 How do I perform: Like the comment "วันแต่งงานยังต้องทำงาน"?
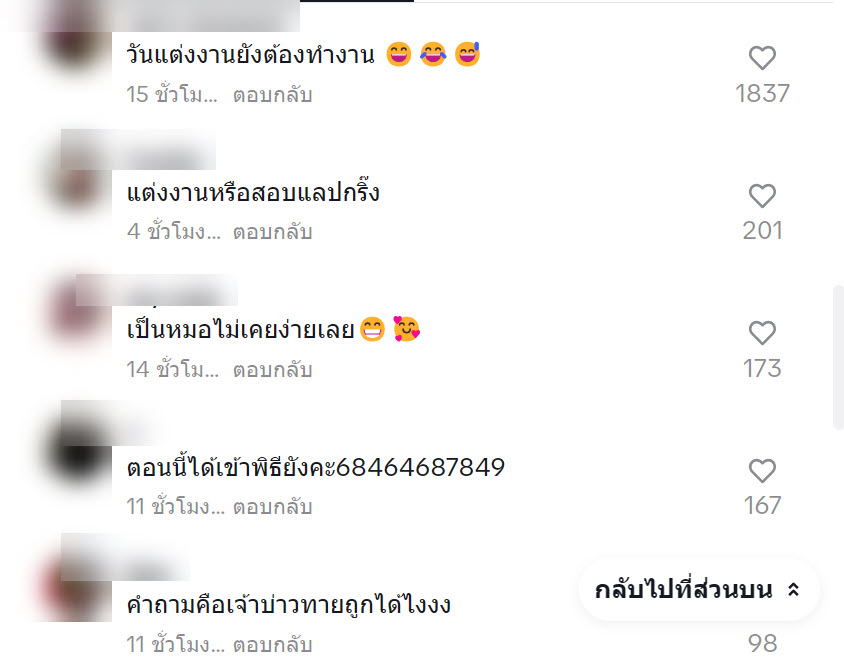pyautogui.click(x=762, y=58)
